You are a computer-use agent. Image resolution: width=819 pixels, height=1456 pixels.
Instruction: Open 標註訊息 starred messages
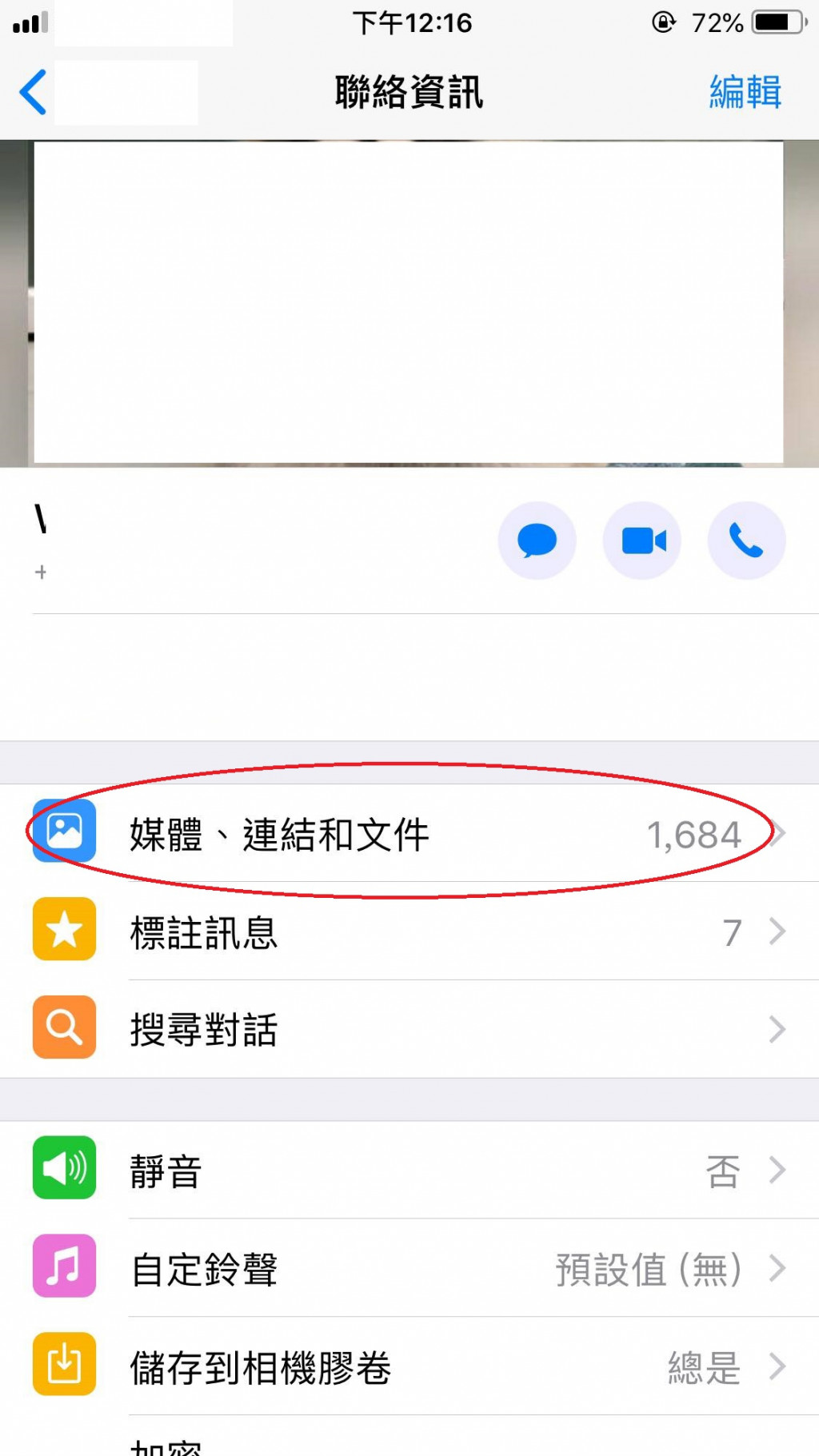click(x=408, y=932)
